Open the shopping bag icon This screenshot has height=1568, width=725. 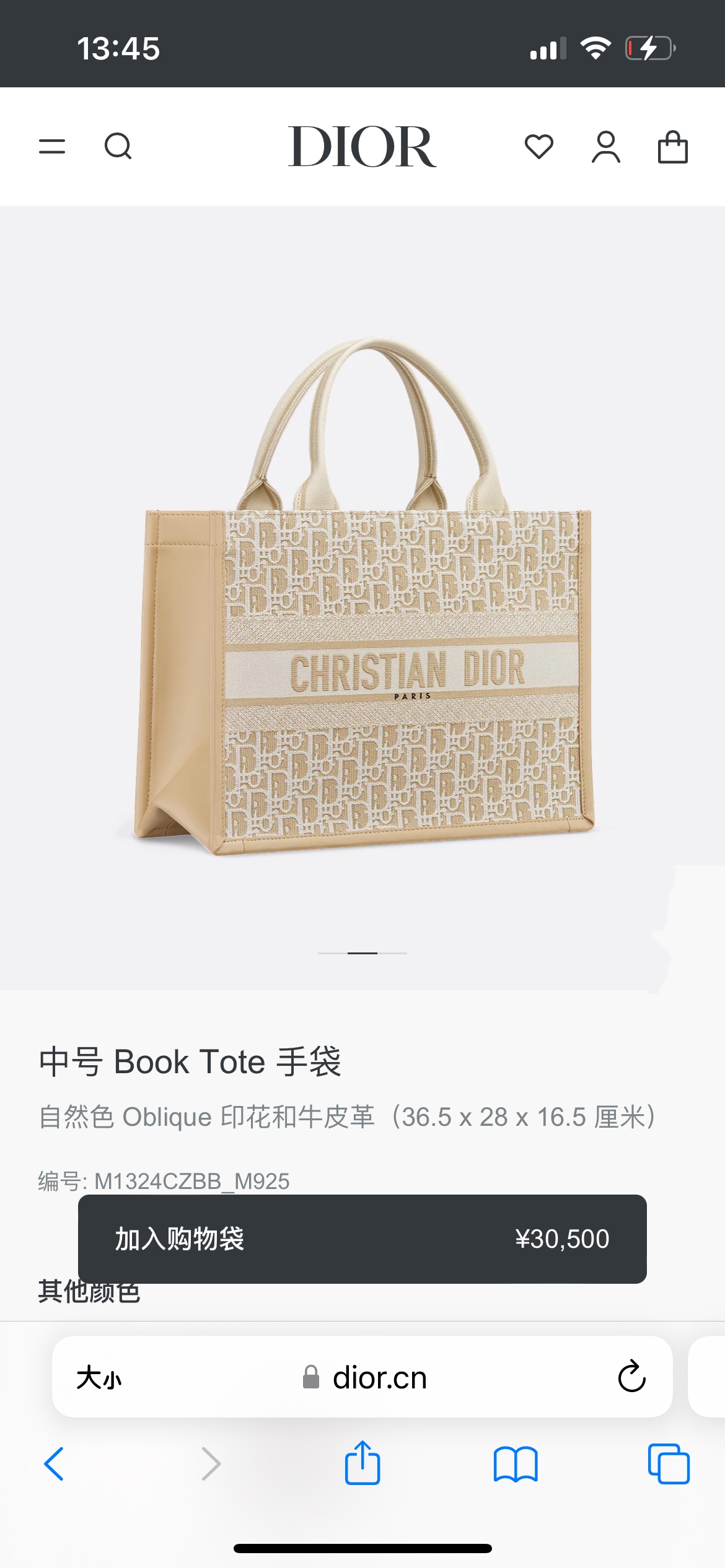click(x=672, y=147)
